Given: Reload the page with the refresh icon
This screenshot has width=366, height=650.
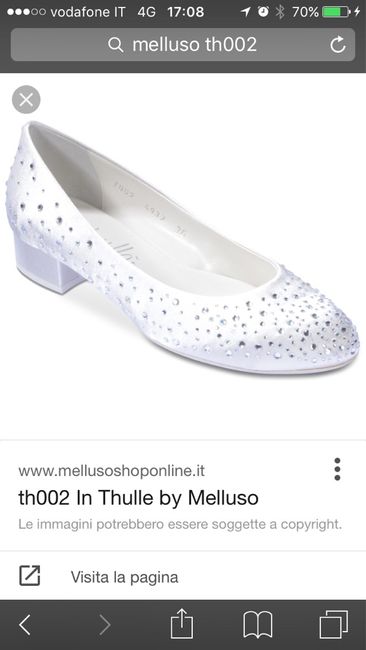Looking at the screenshot, I should 338,45.
